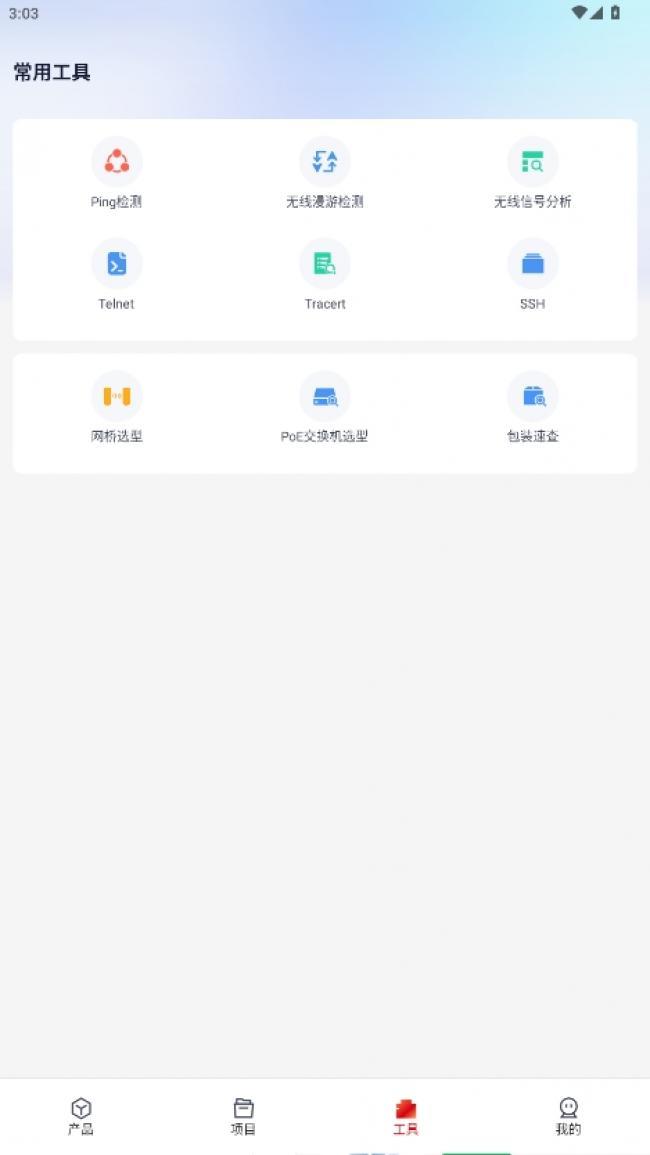The height and width of the screenshot is (1155, 650).
Task: Open PoE交换机选型
Action: click(324, 407)
